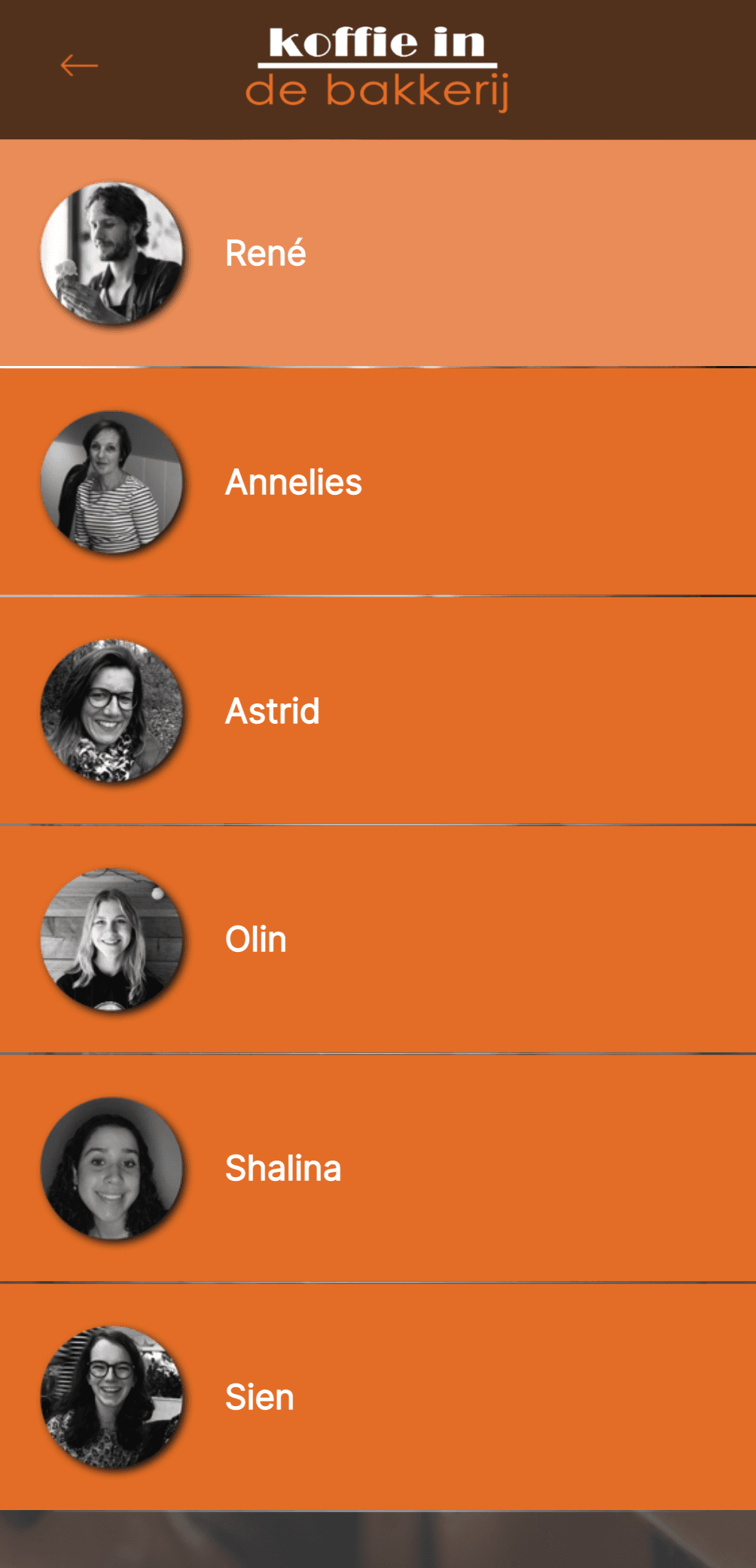Select Annelies from the list
The width and height of the screenshot is (756, 1568).
click(376, 482)
